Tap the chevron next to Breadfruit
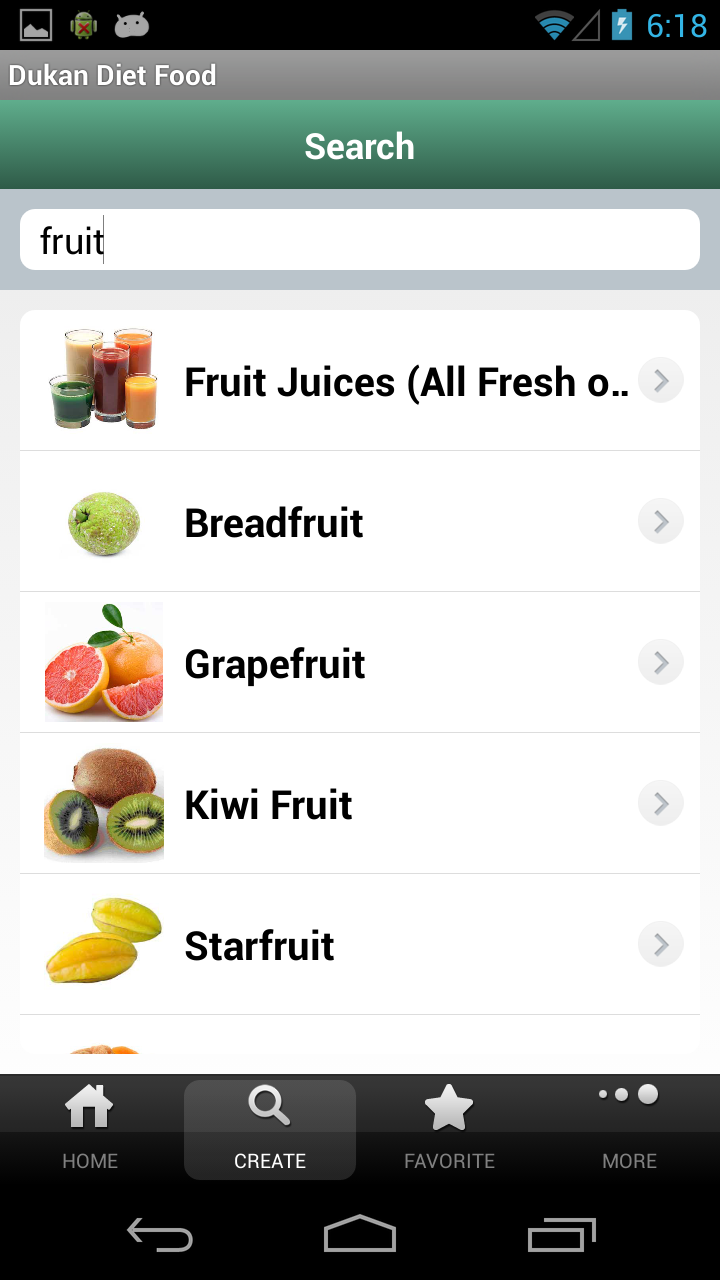Viewport: 720px width, 1280px height. tap(660, 521)
